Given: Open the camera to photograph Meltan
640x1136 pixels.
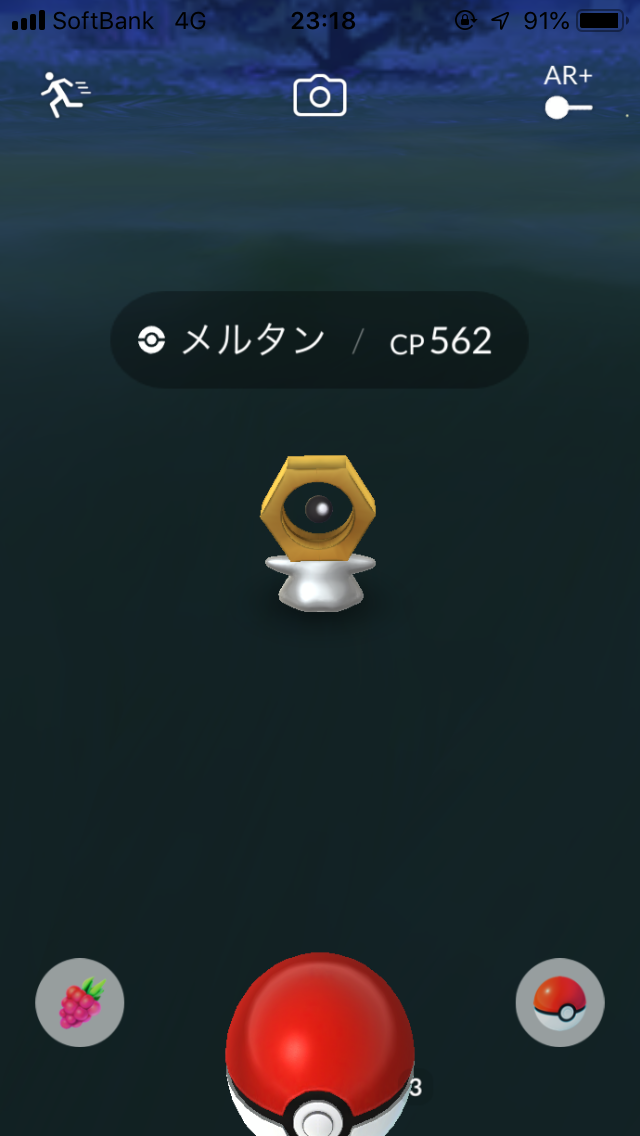Looking at the screenshot, I should [x=320, y=96].
